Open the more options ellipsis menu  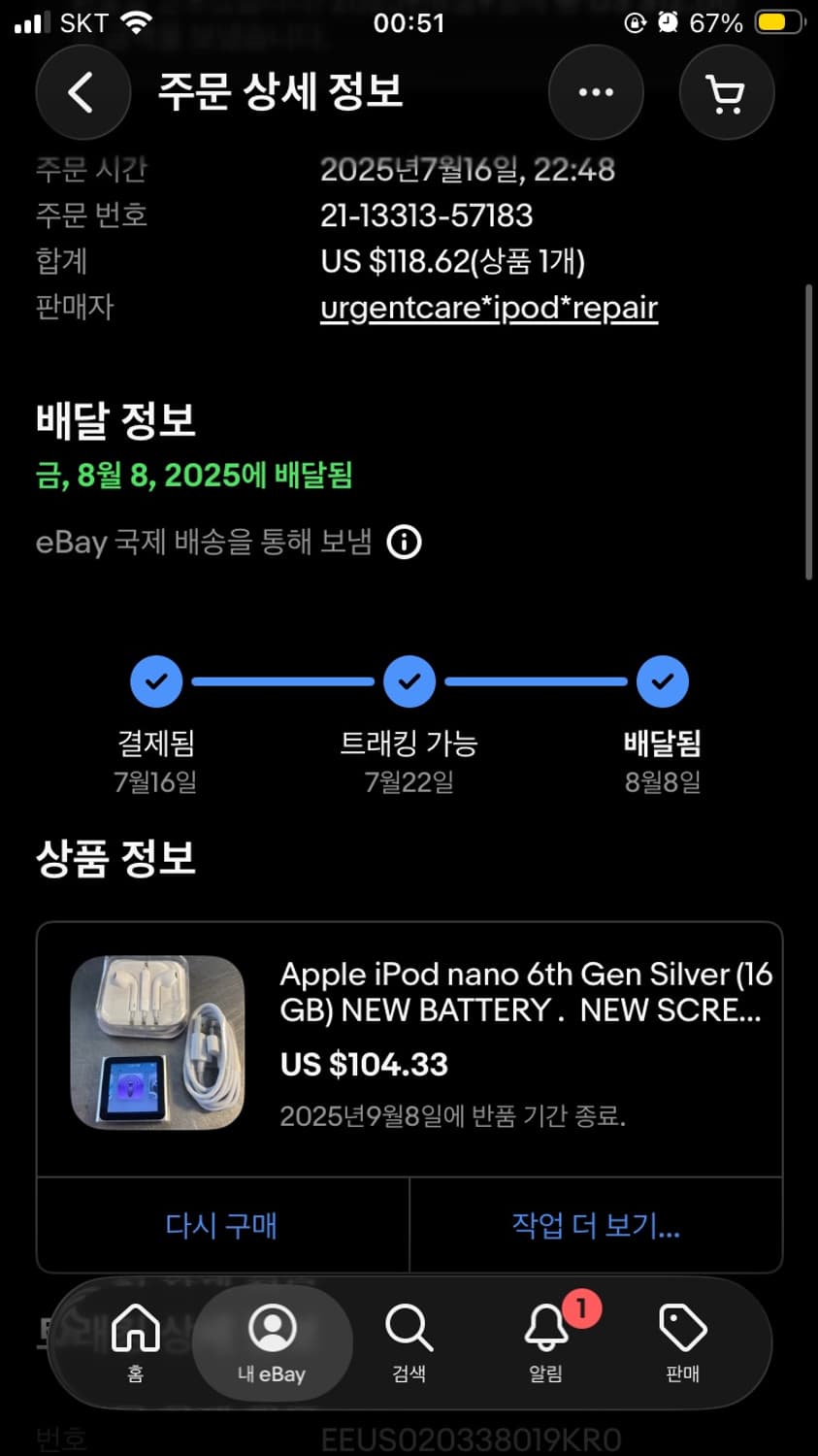(x=596, y=92)
